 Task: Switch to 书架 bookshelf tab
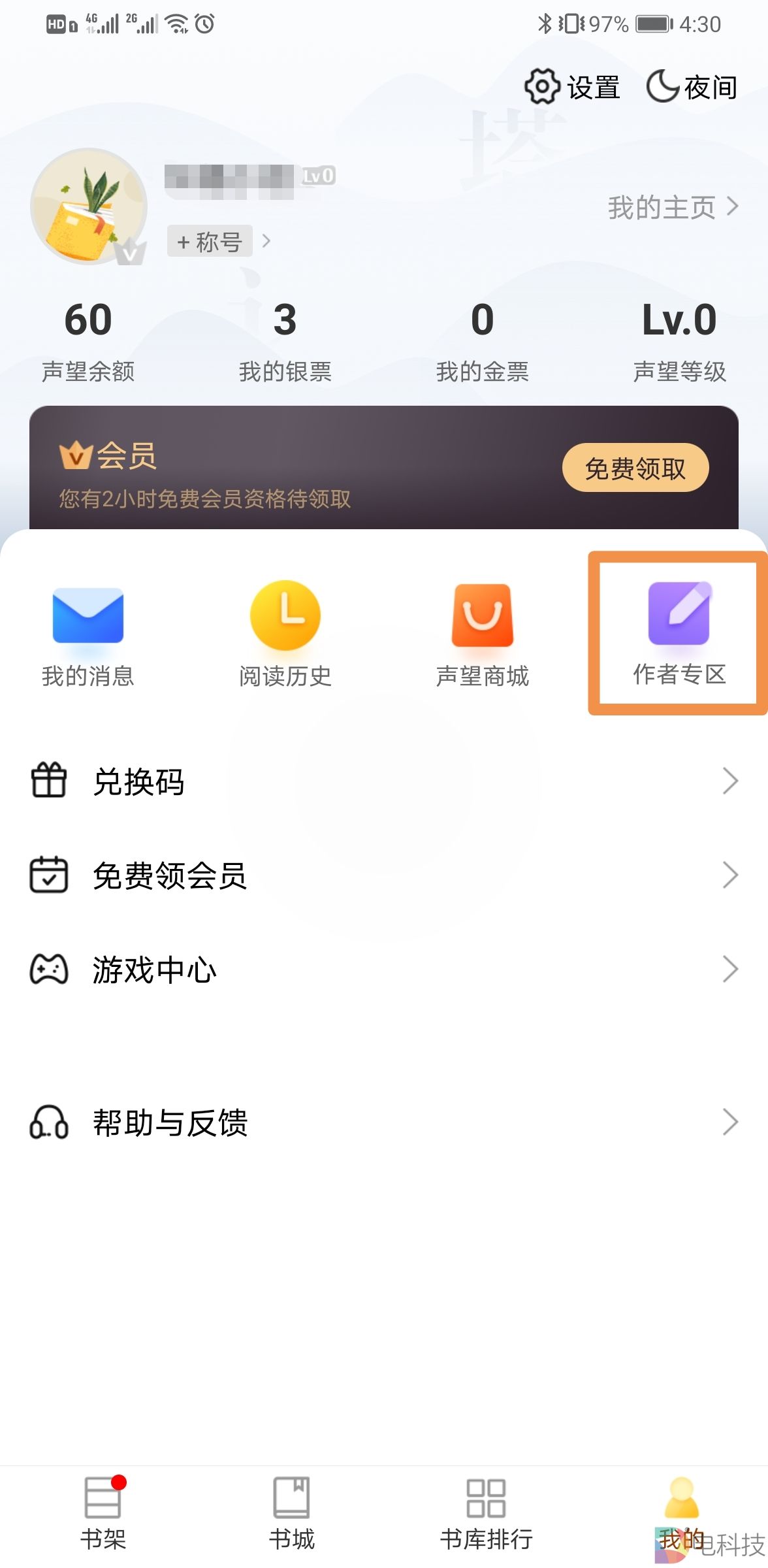[103, 1509]
